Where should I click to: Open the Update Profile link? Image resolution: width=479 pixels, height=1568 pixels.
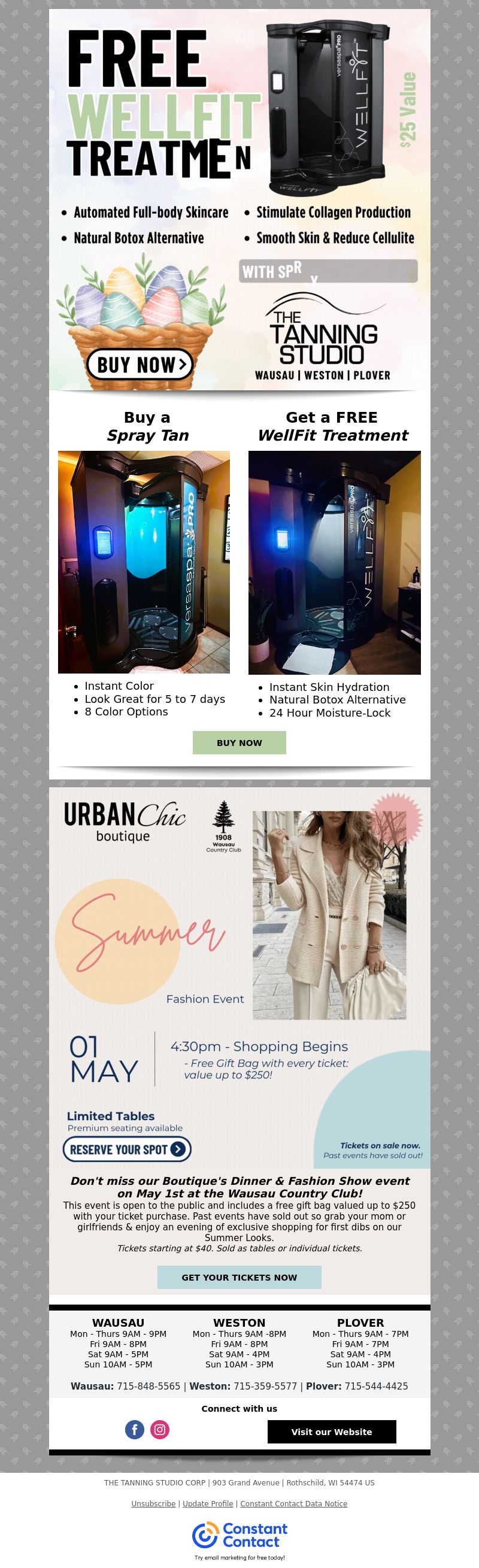208,1503
